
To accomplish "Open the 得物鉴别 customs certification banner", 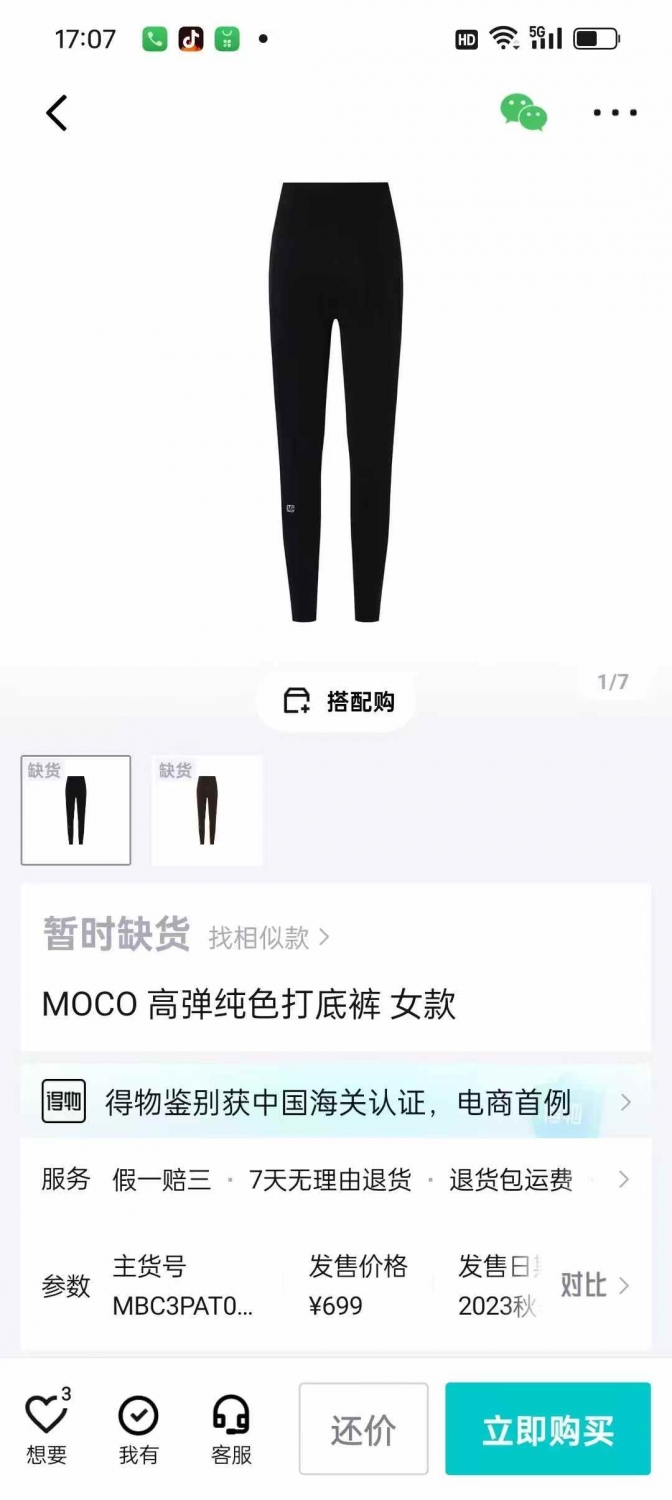I will coord(336,1102).
